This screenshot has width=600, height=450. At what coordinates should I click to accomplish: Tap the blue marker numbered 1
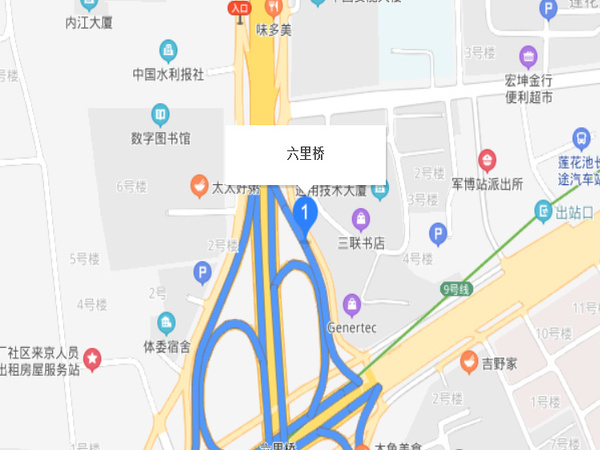305,212
